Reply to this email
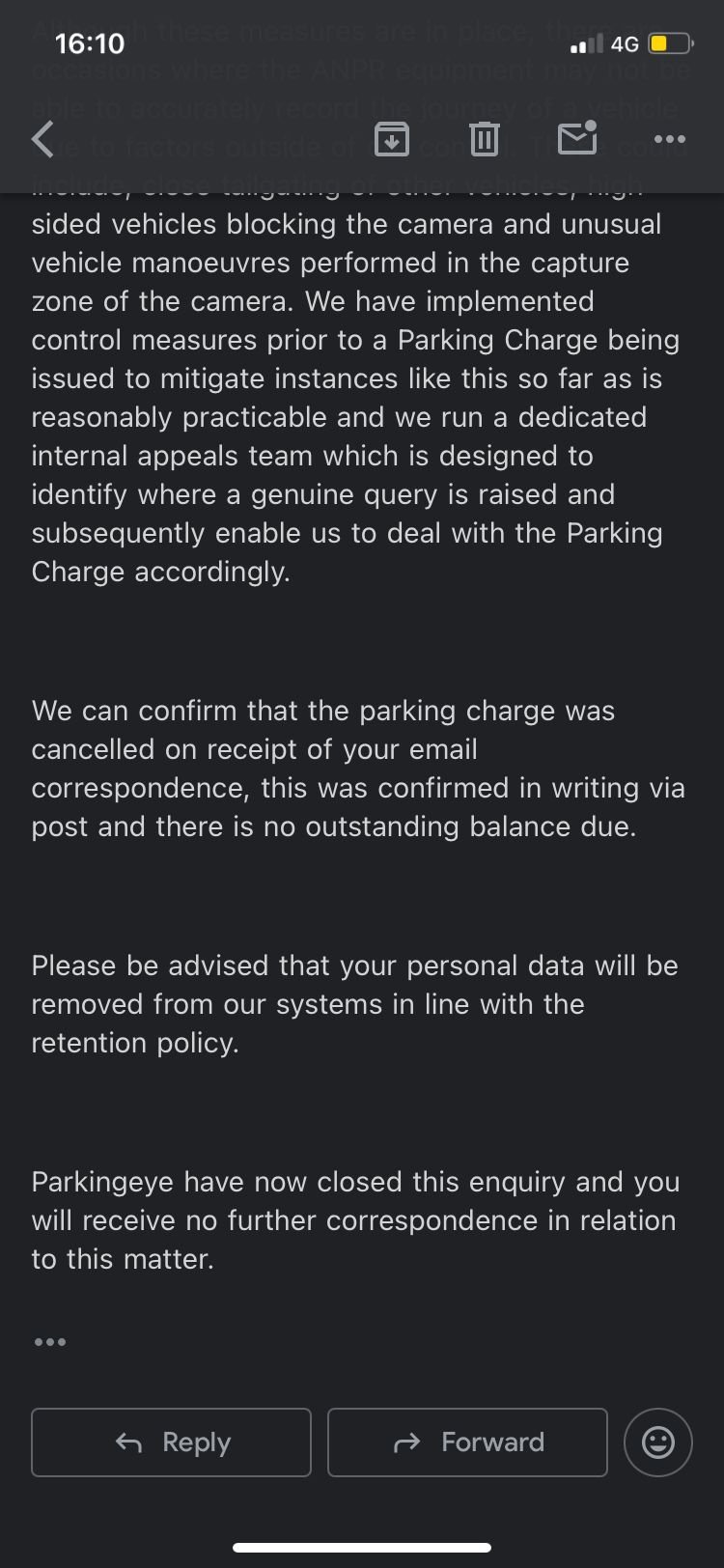Viewport: 724px width, 1568px height. pyautogui.click(x=171, y=1442)
